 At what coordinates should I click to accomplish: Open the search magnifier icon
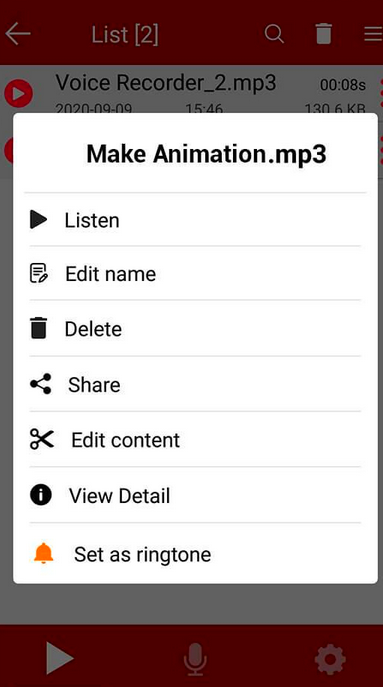(x=274, y=33)
